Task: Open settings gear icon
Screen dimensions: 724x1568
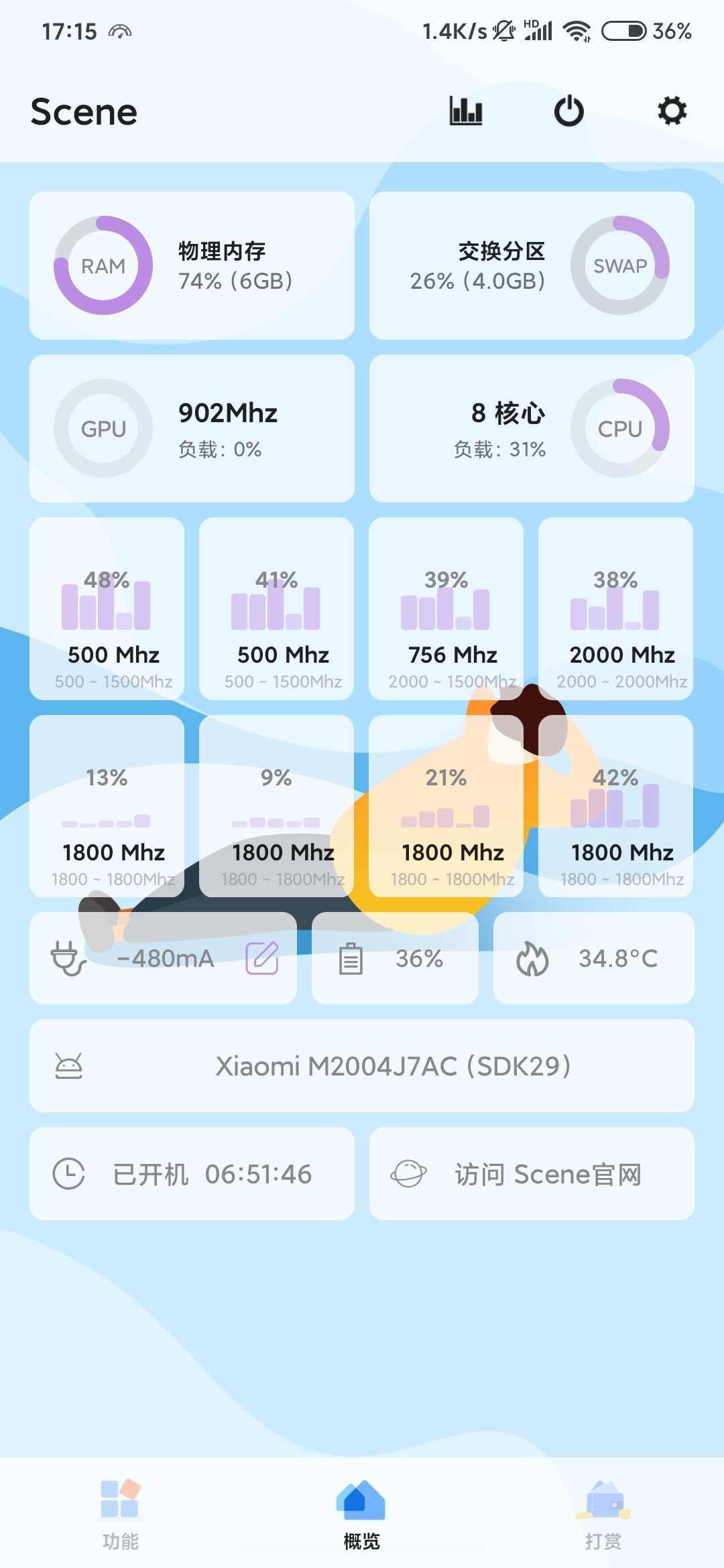Action: pos(672,111)
